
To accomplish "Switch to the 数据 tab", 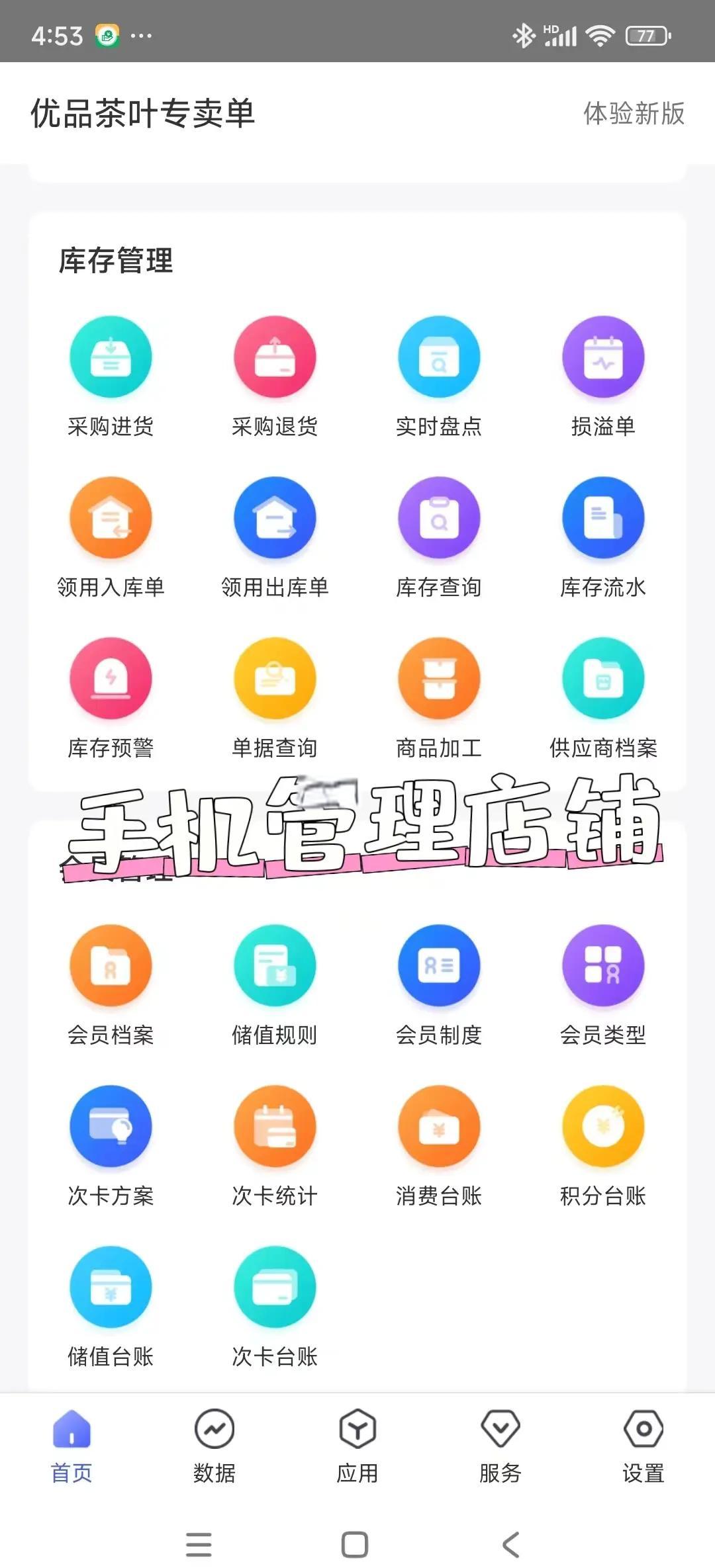I will pos(215,1446).
